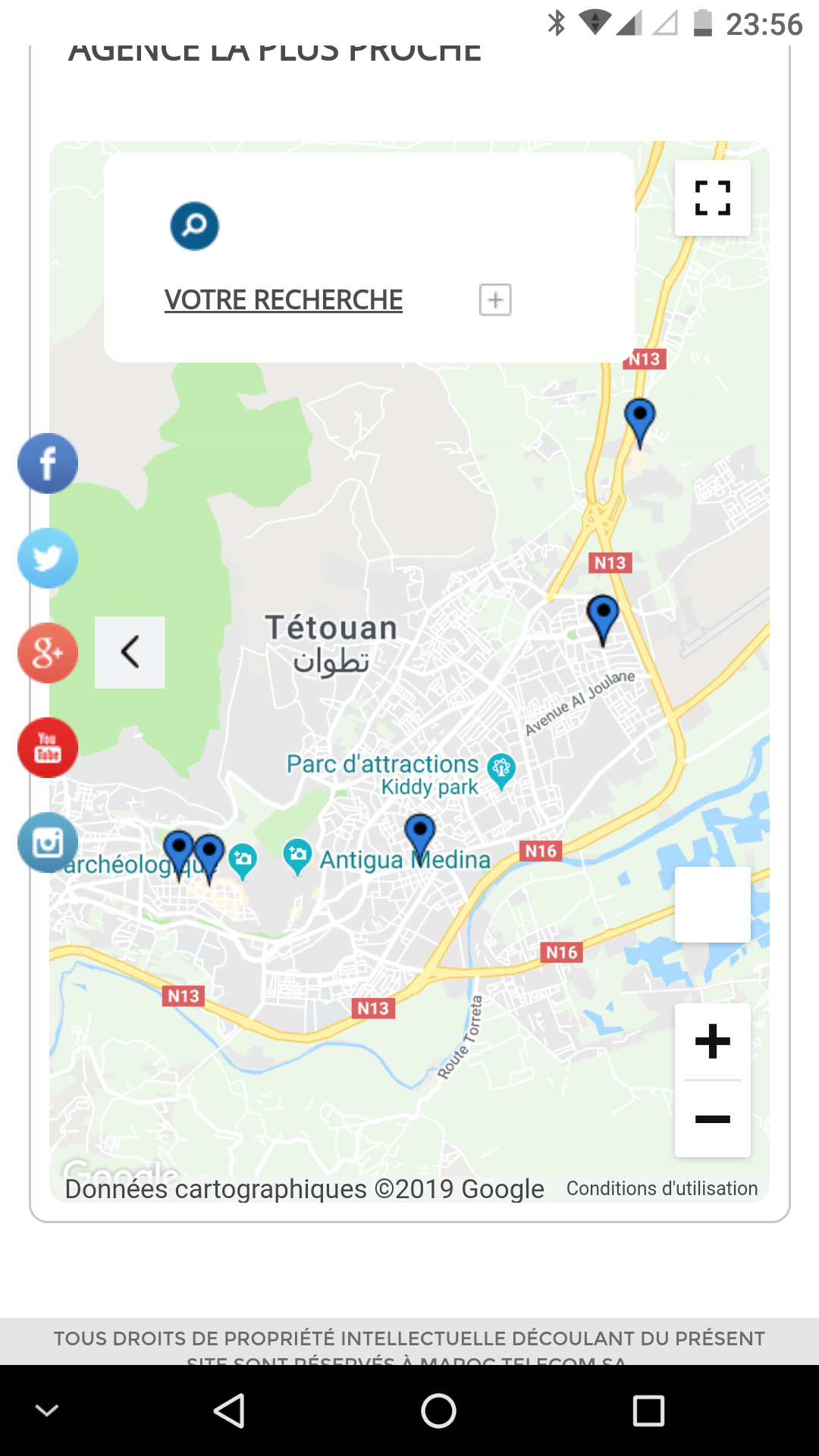Toggle fullscreen map view
Image resolution: width=819 pixels, height=1456 pixels.
713,198
